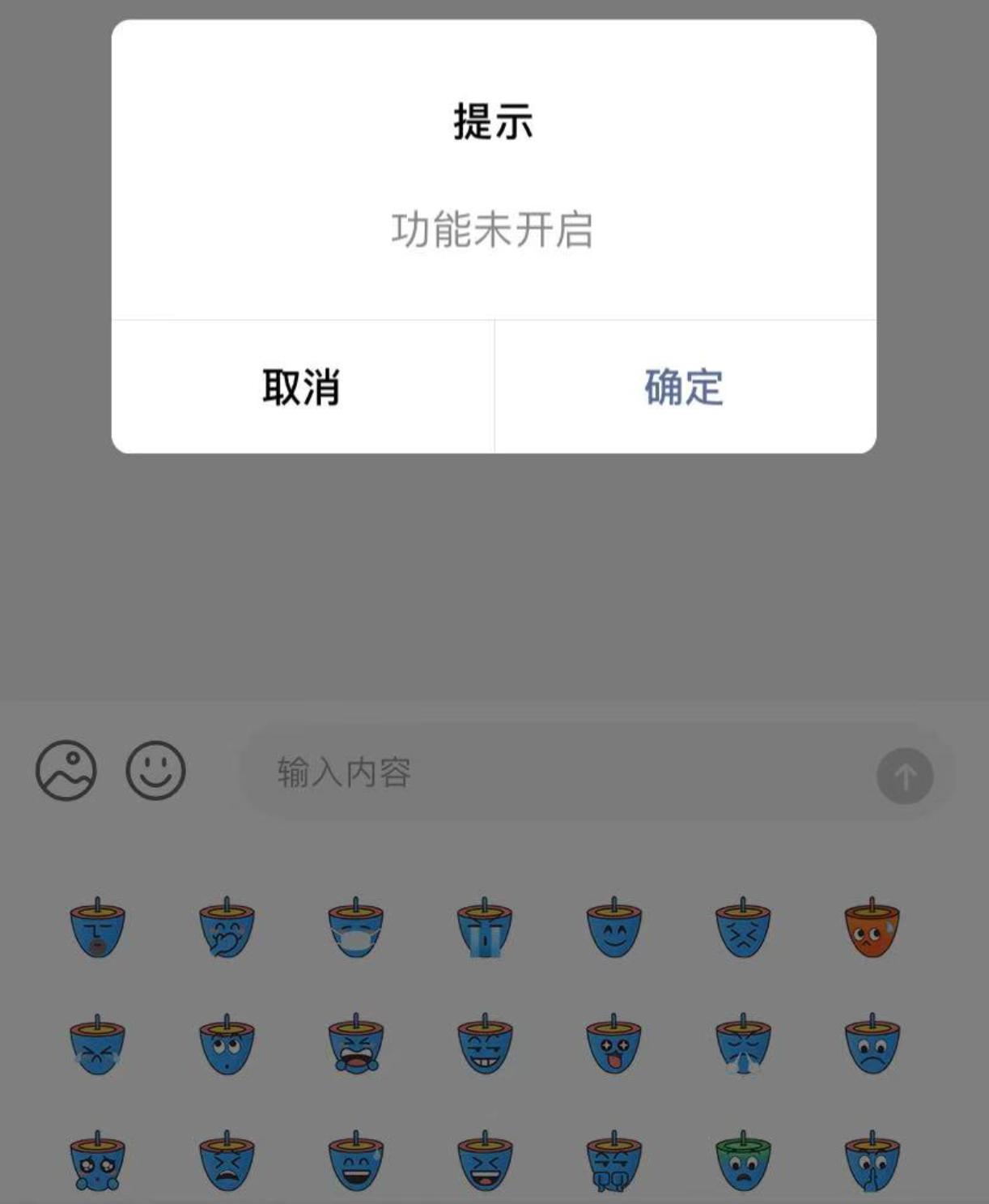Screen dimensions: 989x1204
Task: Confirm the prompt with 确定
Action: (685, 387)
